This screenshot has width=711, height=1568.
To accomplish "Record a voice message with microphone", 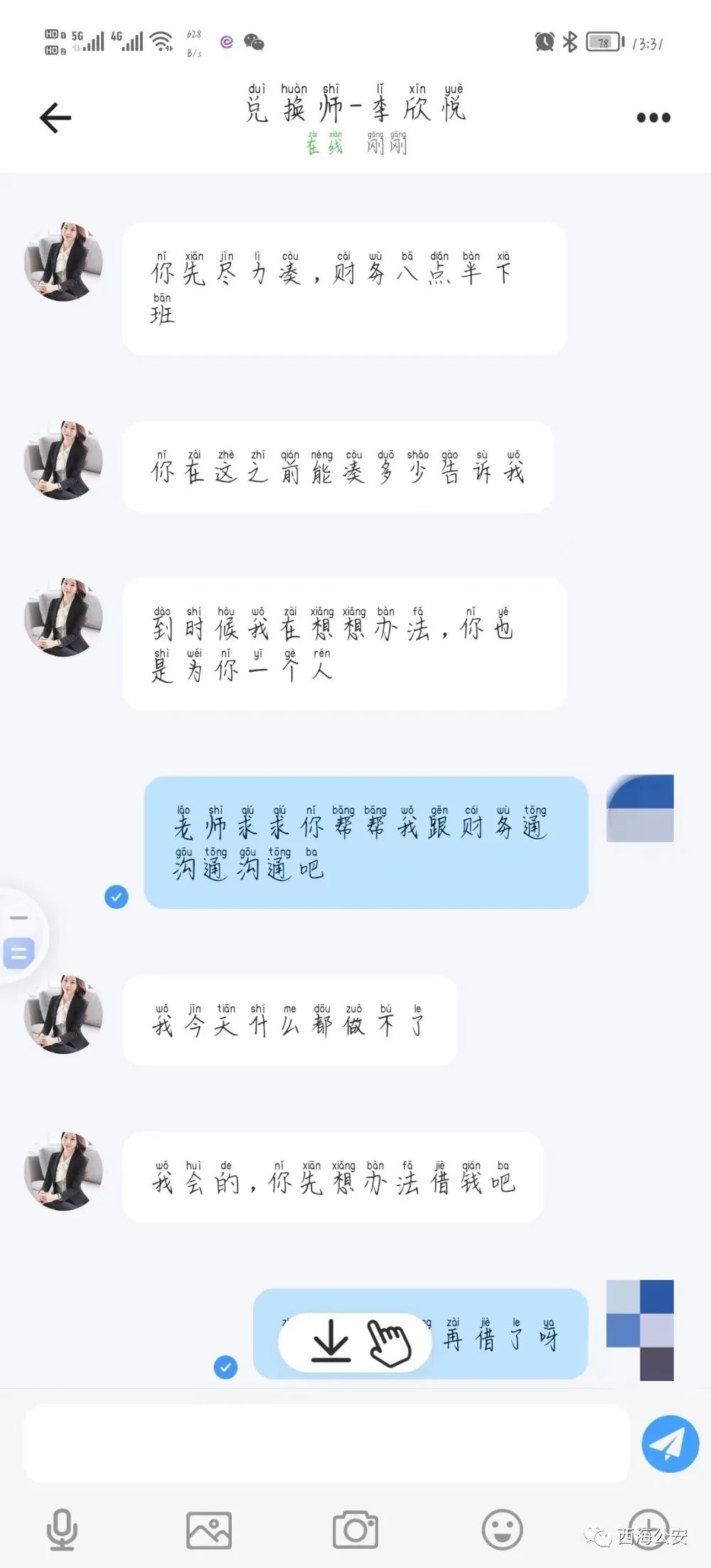I will click(x=62, y=1529).
